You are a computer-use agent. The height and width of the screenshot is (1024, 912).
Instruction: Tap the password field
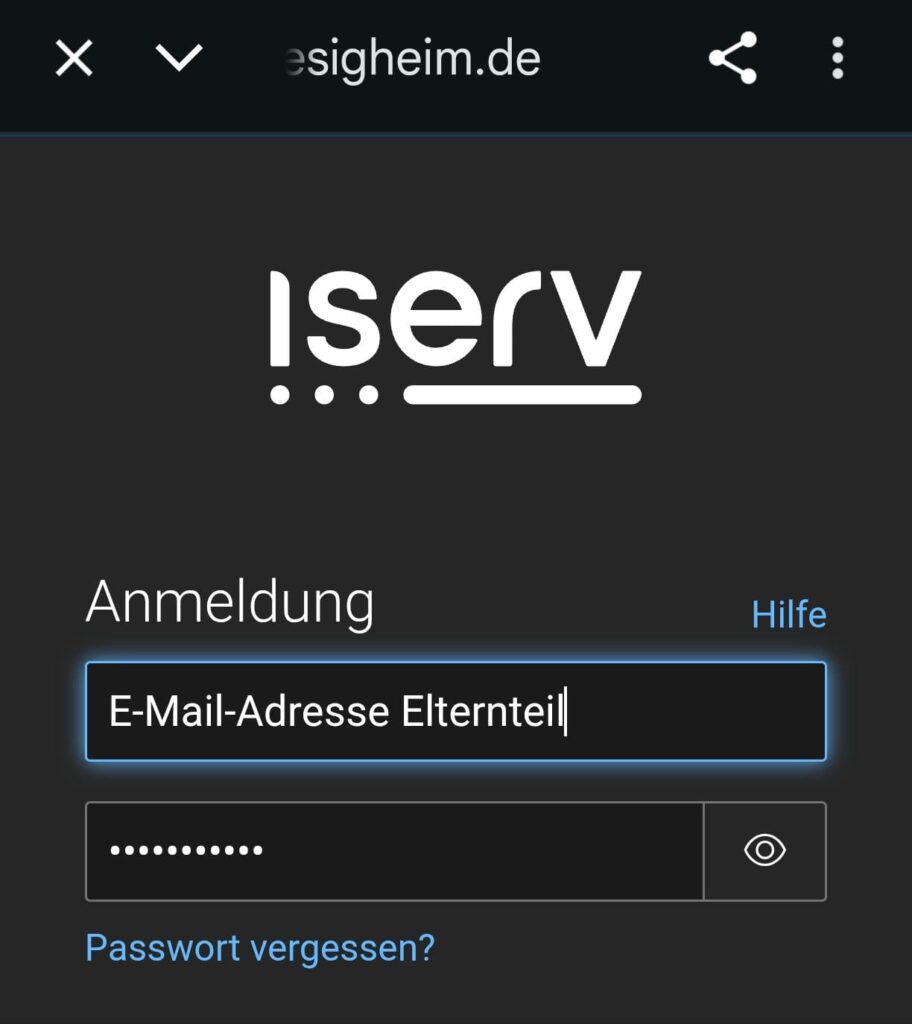click(x=394, y=851)
